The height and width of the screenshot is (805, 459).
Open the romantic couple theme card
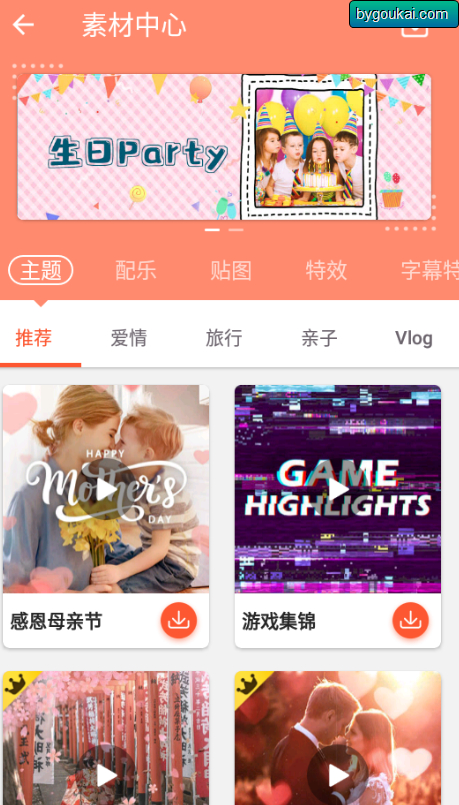click(338, 738)
